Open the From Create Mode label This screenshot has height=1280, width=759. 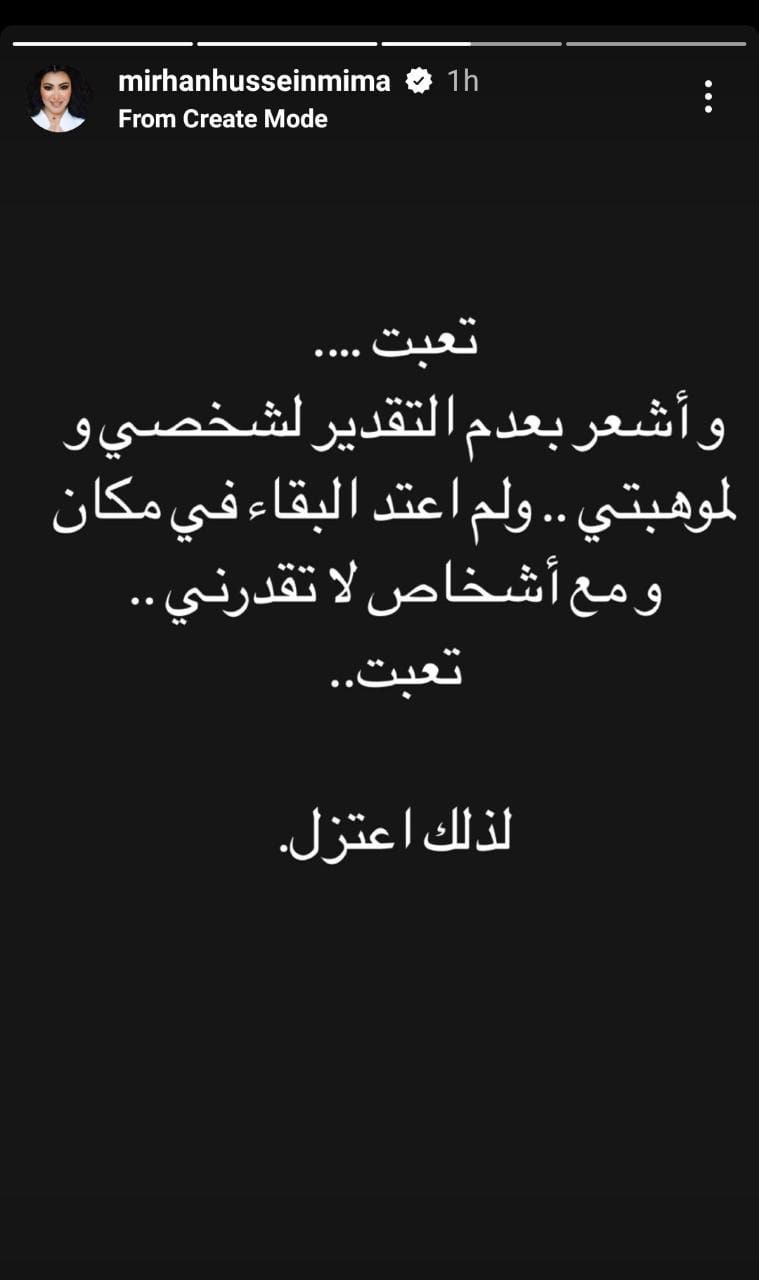pyautogui.click(x=222, y=118)
